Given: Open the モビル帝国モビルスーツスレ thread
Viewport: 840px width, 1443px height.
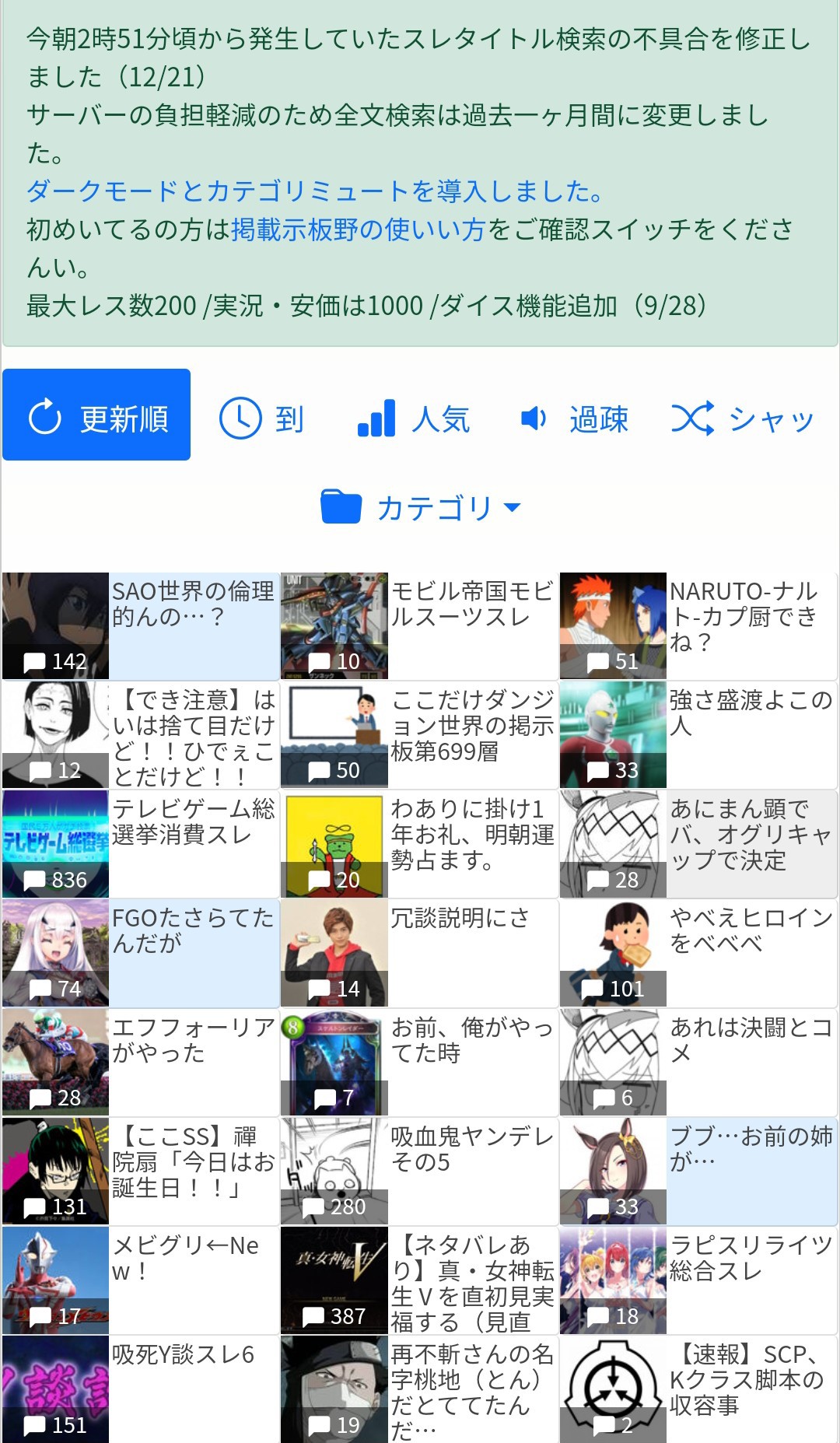Looking at the screenshot, I should point(419,626).
